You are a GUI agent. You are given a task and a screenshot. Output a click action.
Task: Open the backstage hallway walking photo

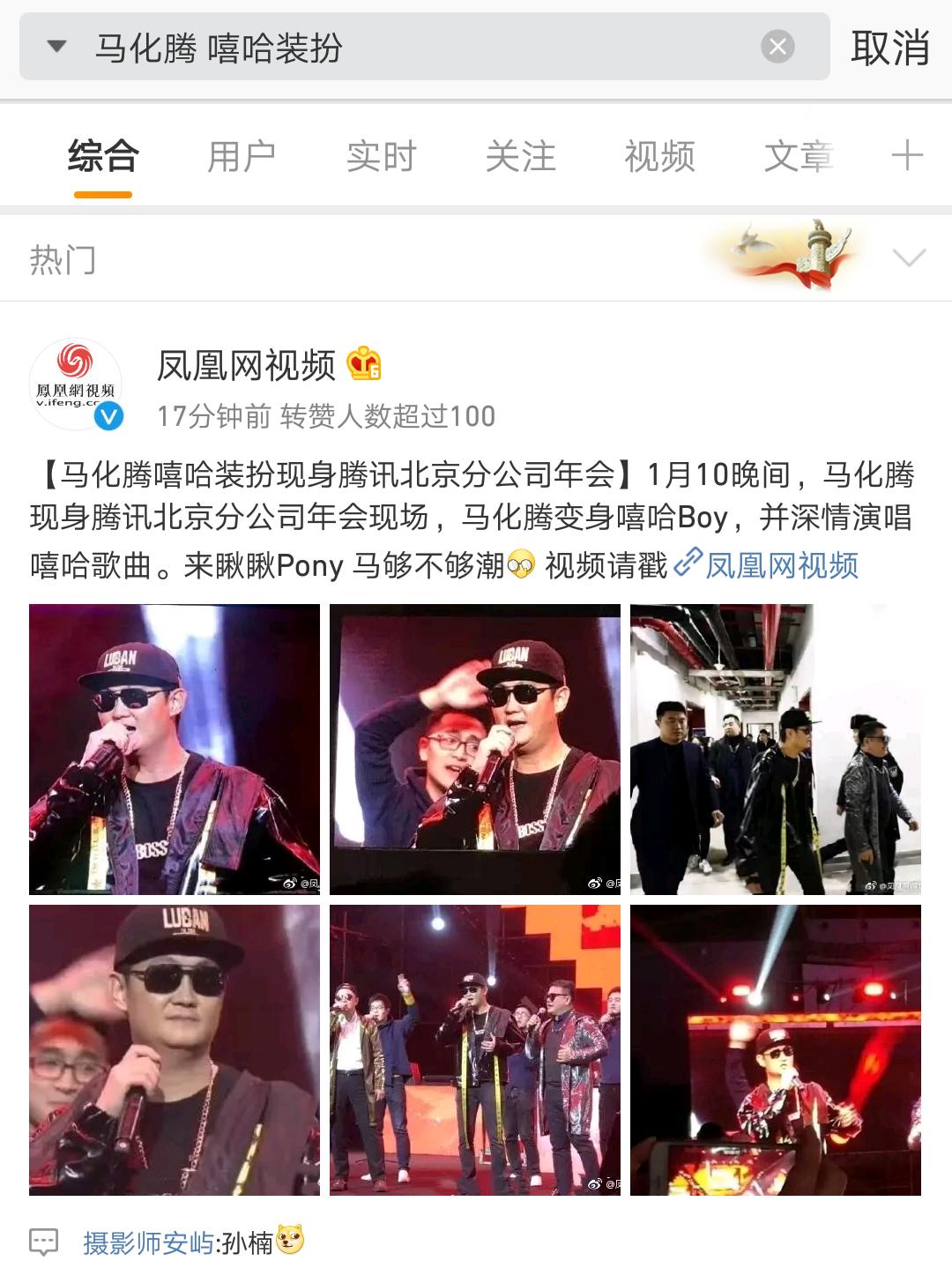pyautogui.click(x=776, y=750)
